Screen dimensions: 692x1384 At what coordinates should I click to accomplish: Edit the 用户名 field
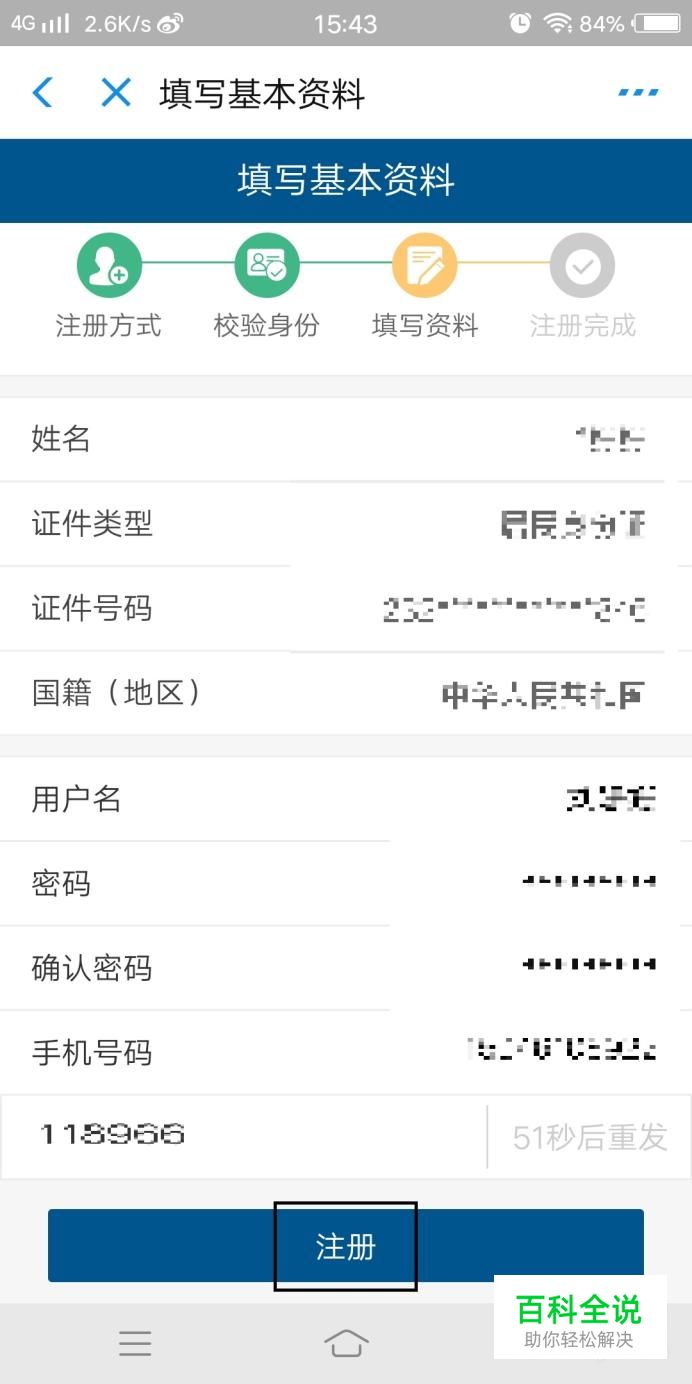click(x=346, y=799)
